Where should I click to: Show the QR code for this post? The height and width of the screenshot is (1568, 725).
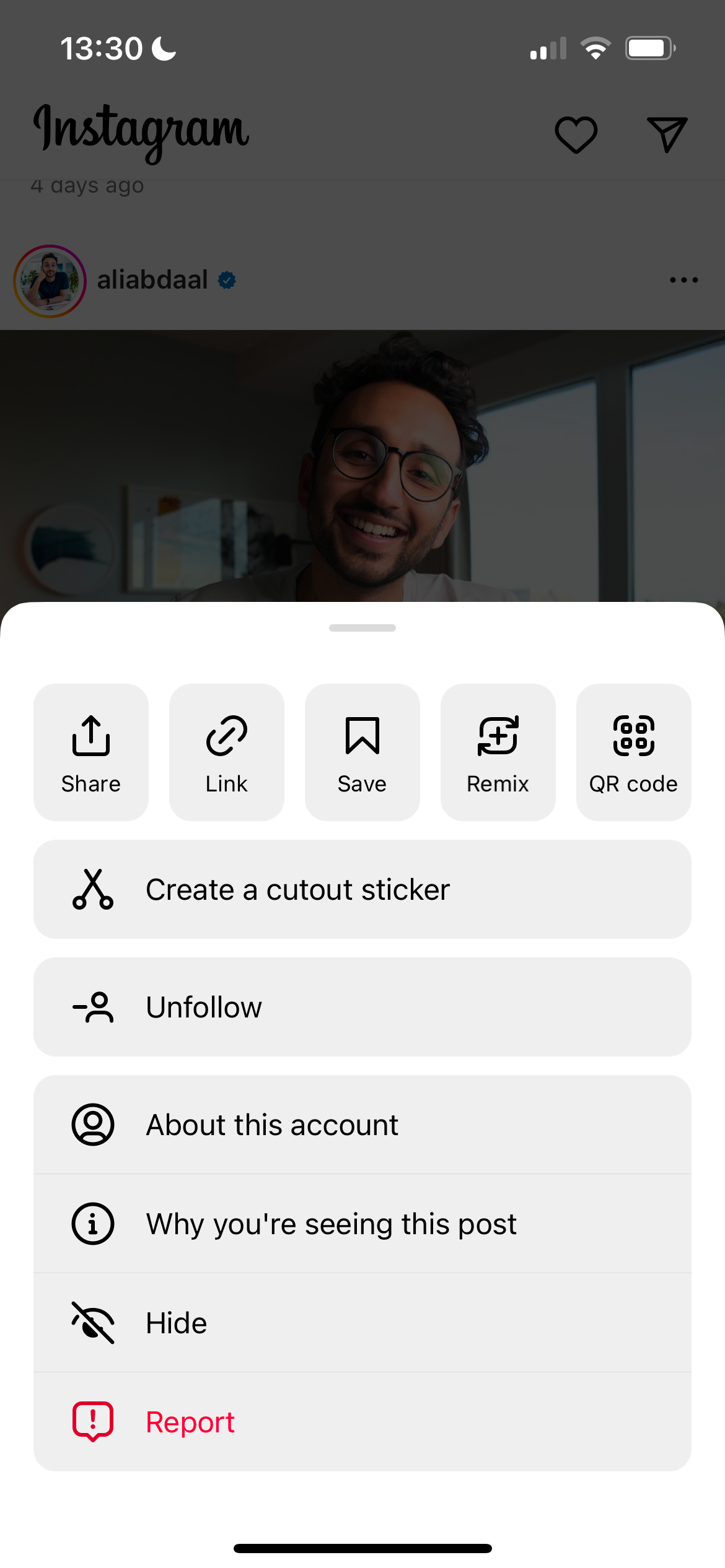(633, 752)
